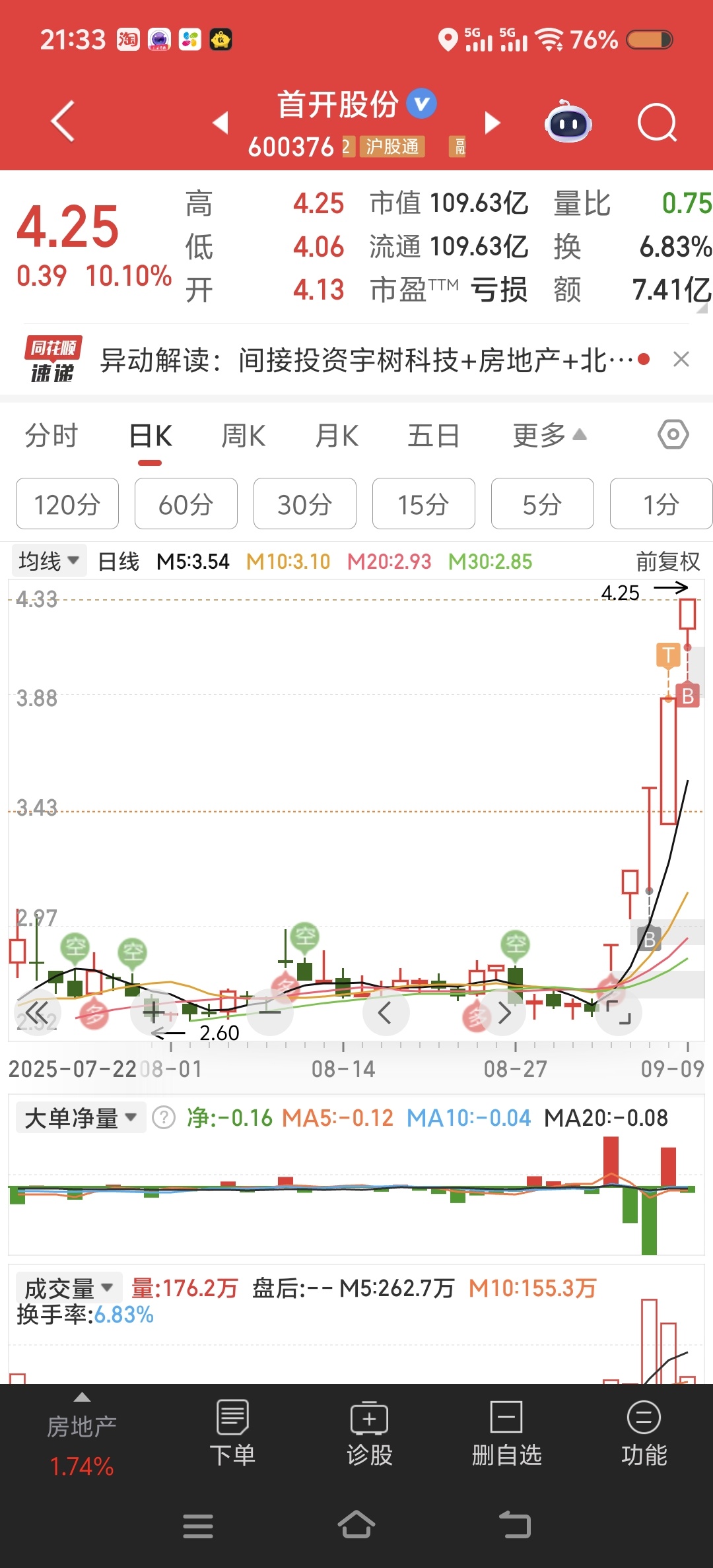Dismiss the 异动解读 news banner
This screenshot has width=713, height=1568.
click(681, 360)
